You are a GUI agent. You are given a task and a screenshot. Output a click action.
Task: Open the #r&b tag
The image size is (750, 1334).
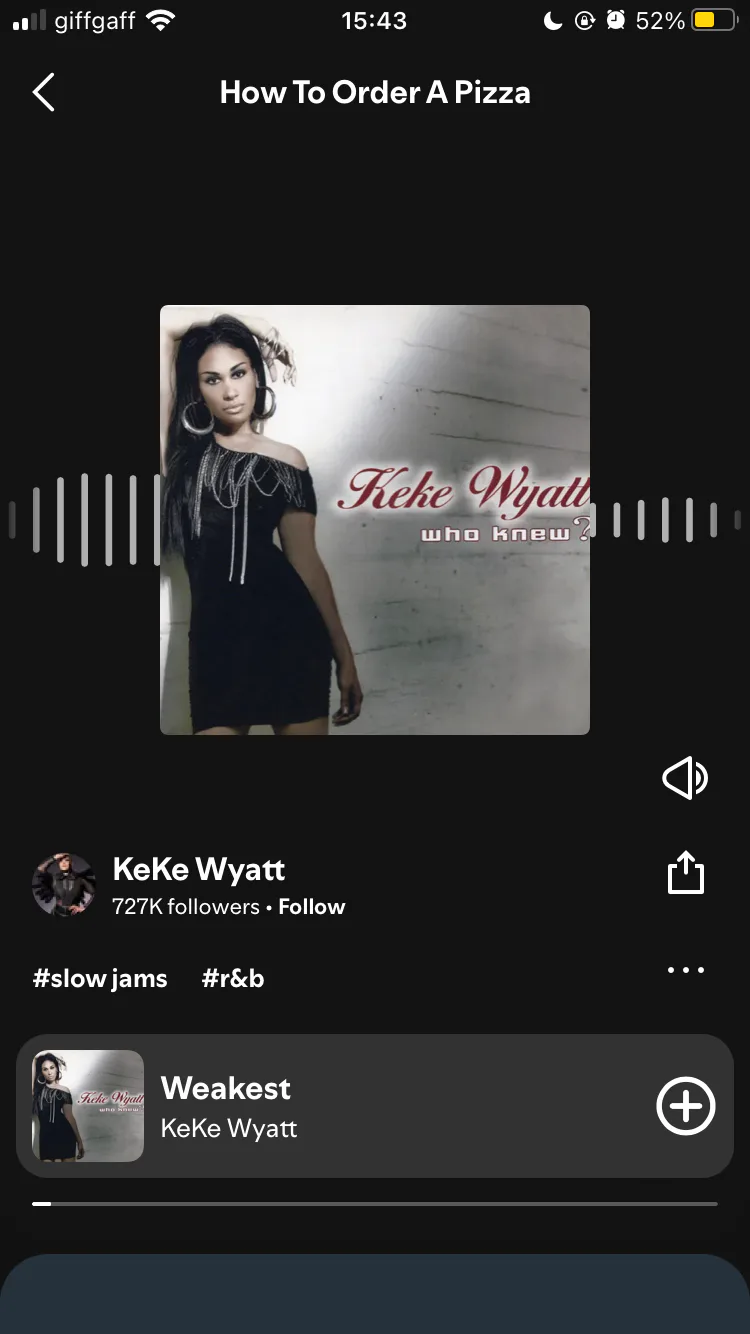tap(233, 978)
